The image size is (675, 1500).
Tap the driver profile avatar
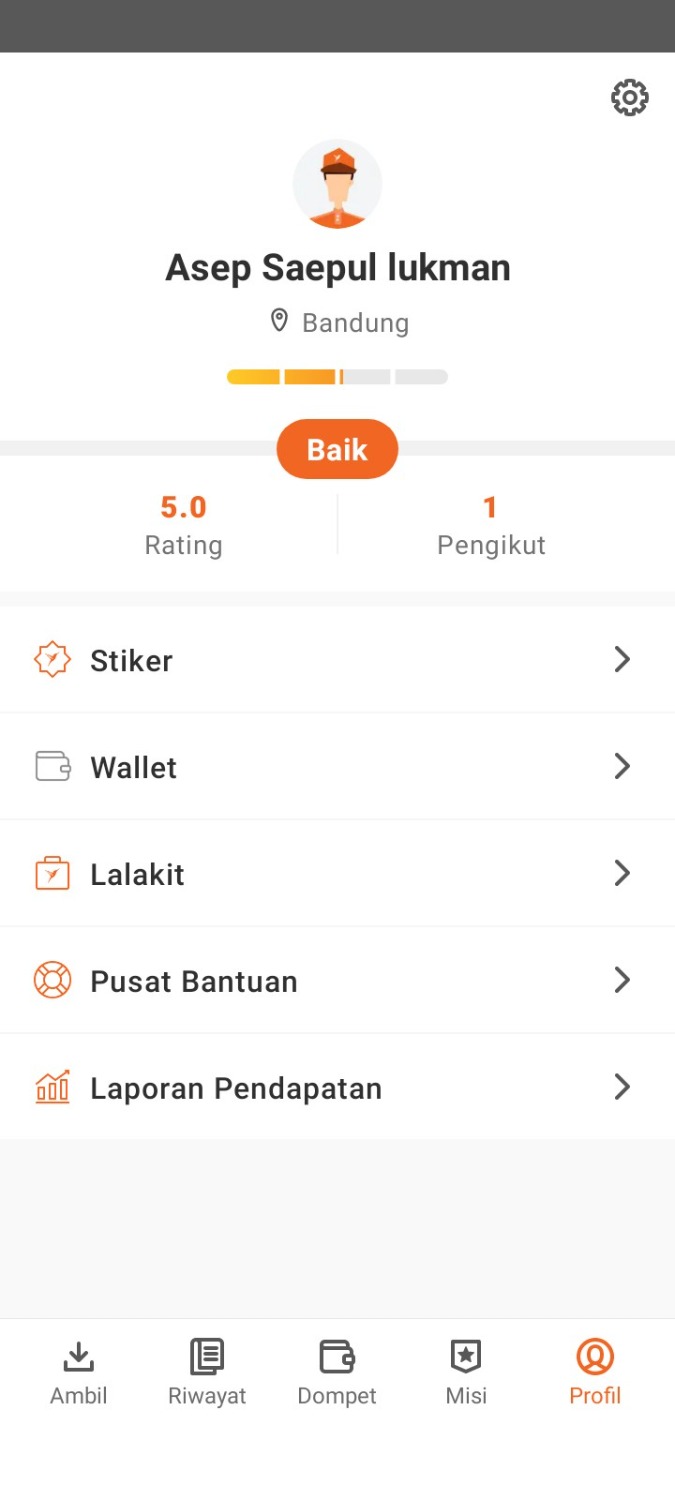coord(337,185)
